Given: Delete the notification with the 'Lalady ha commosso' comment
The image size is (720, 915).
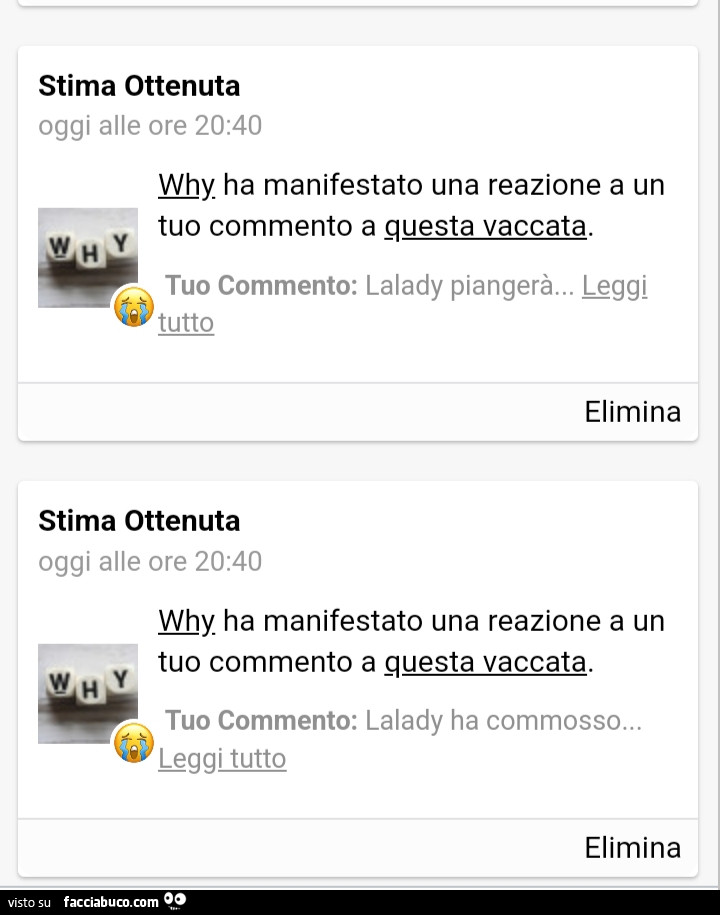Looking at the screenshot, I should pos(632,847).
